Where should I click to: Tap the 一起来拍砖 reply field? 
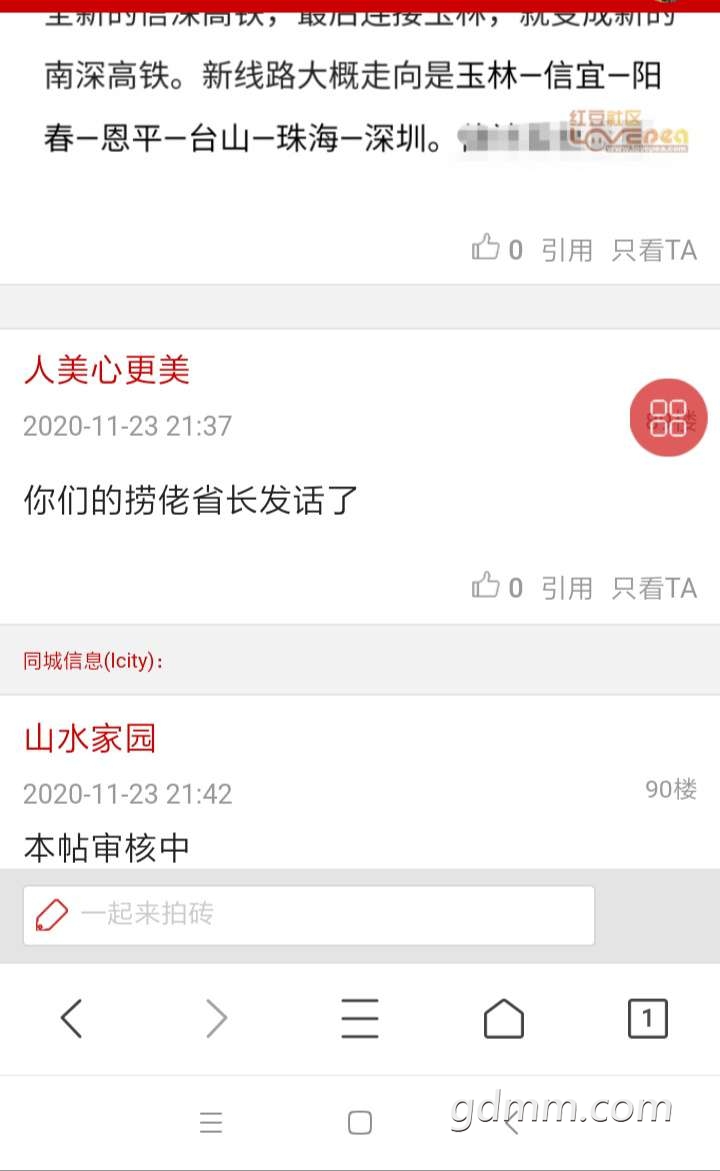tap(309, 914)
